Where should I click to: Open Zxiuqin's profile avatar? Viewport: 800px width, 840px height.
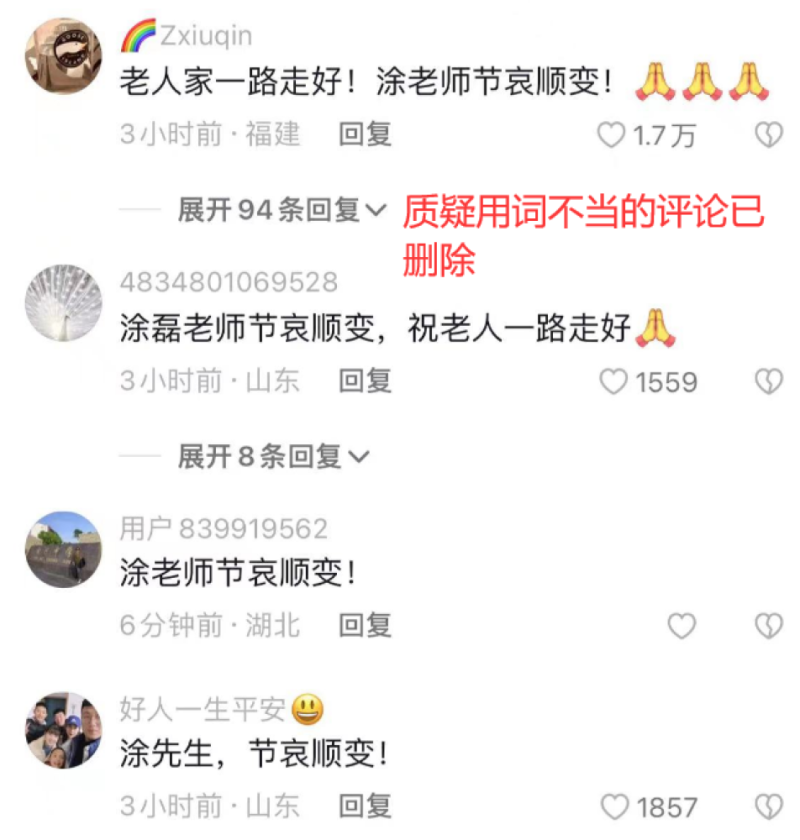pos(63,56)
